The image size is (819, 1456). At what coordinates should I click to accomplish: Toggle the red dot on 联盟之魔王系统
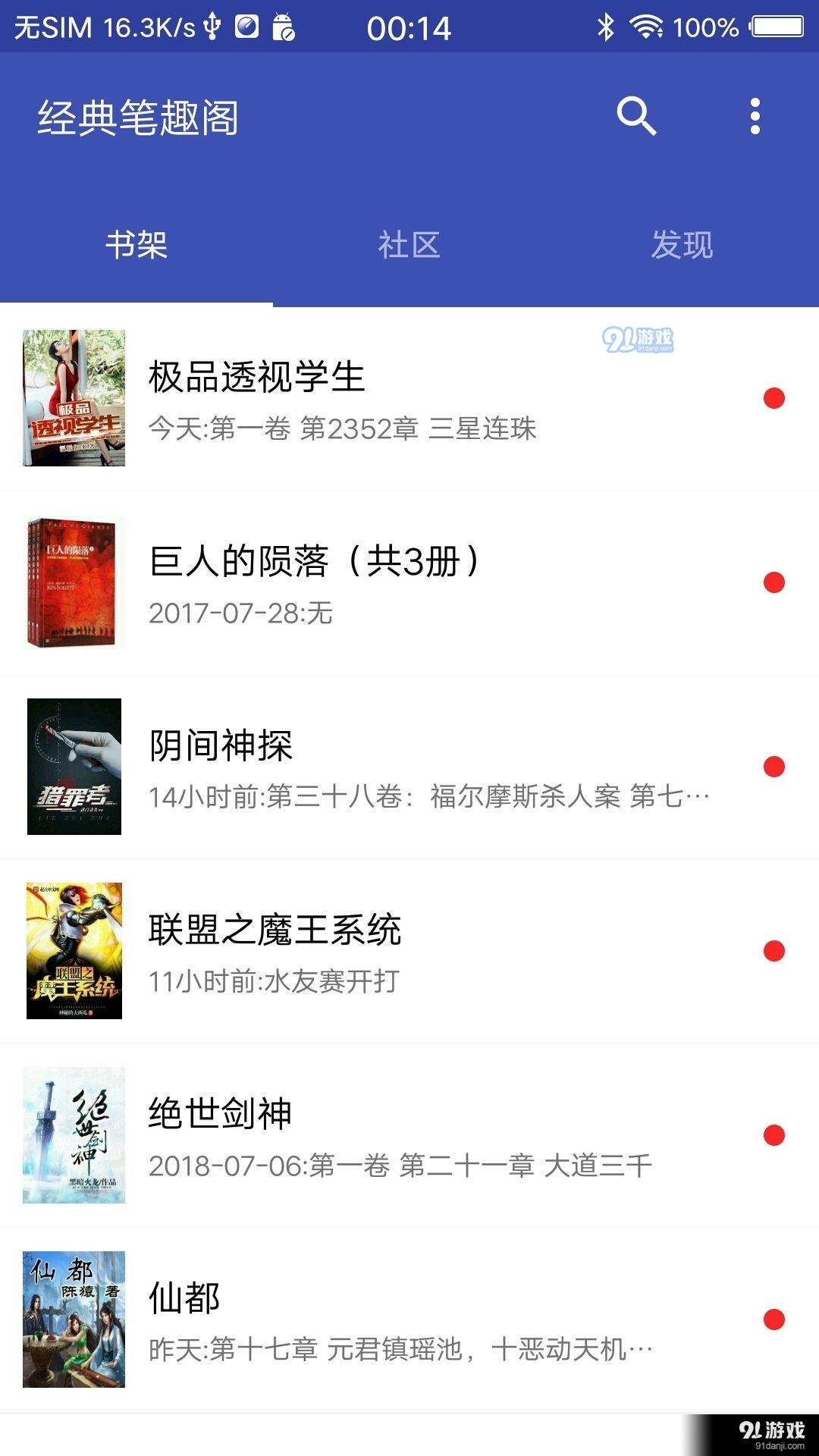click(773, 952)
